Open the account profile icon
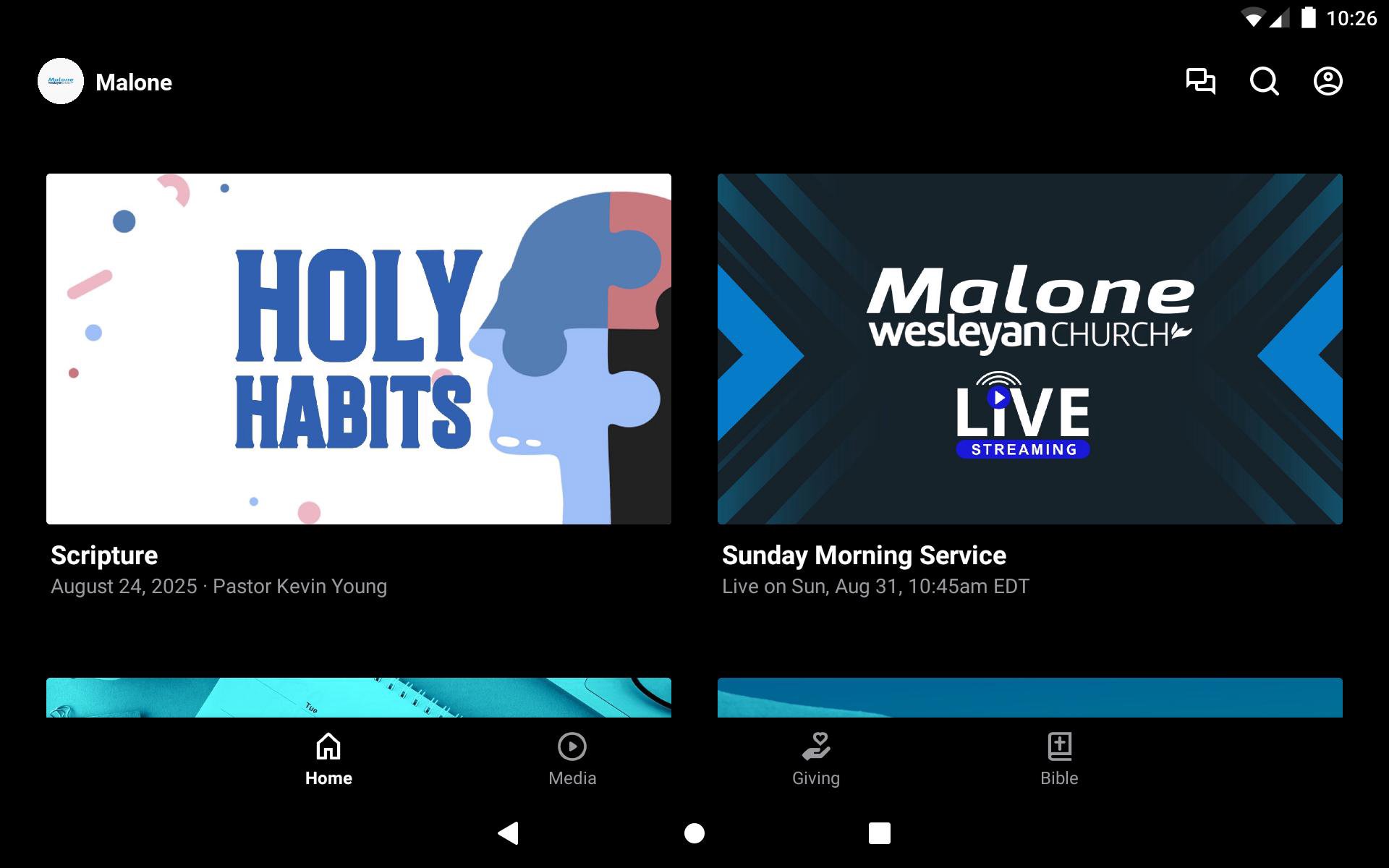This screenshot has height=868, width=1389. tap(1328, 81)
